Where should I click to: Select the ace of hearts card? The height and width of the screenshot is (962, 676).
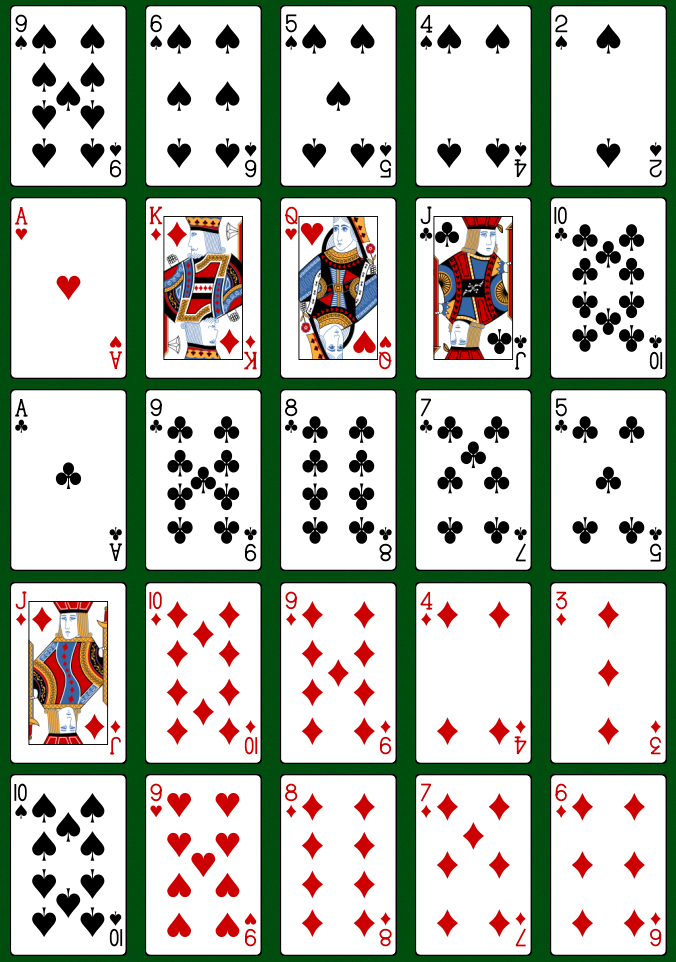[68, 288]
